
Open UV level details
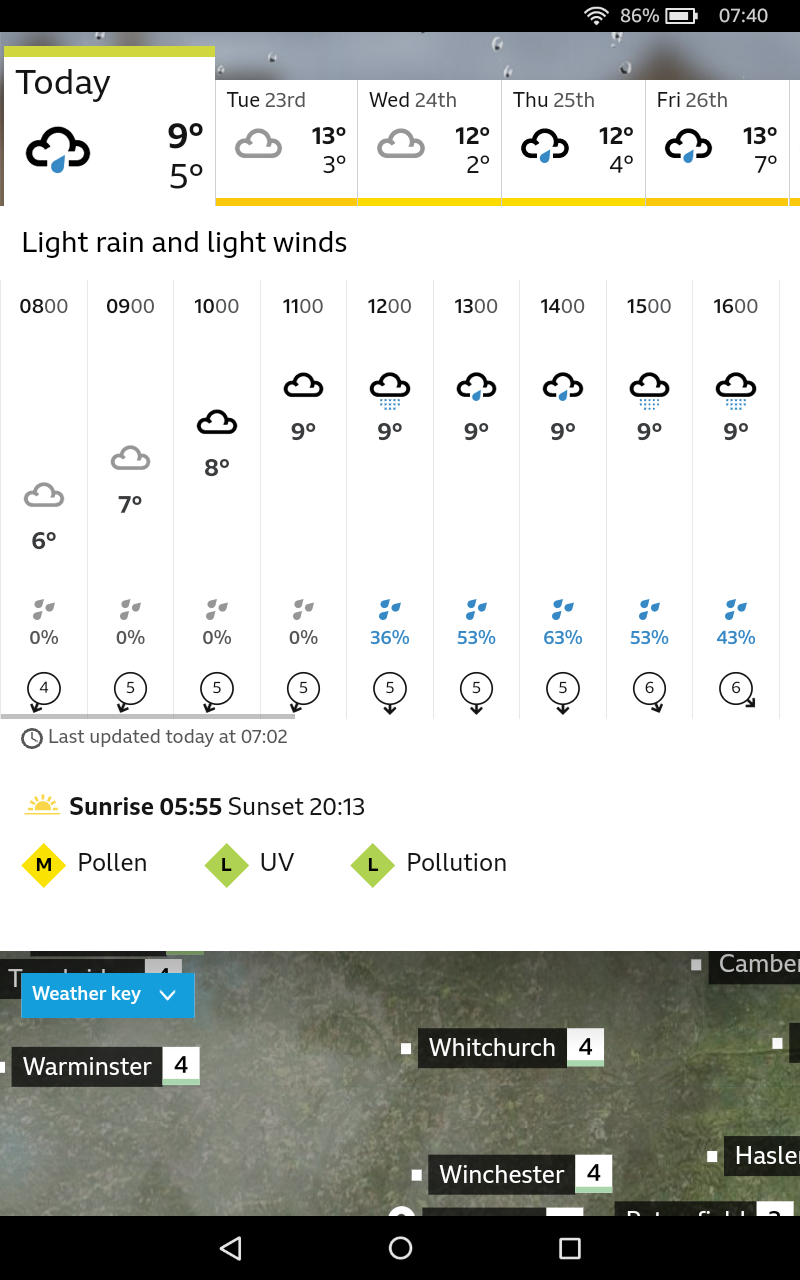(x=250, y=864)
